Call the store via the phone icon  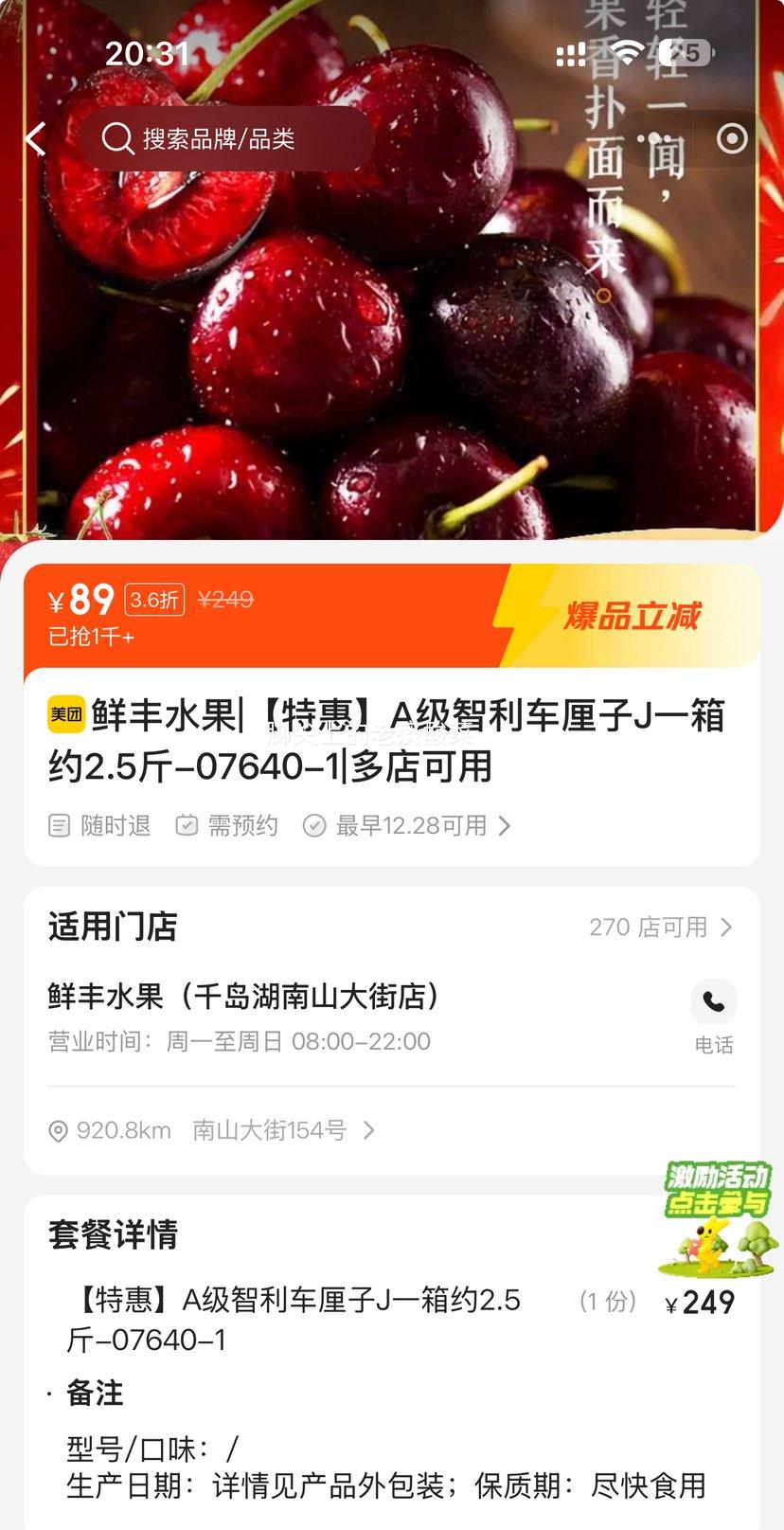point(713,1002)
